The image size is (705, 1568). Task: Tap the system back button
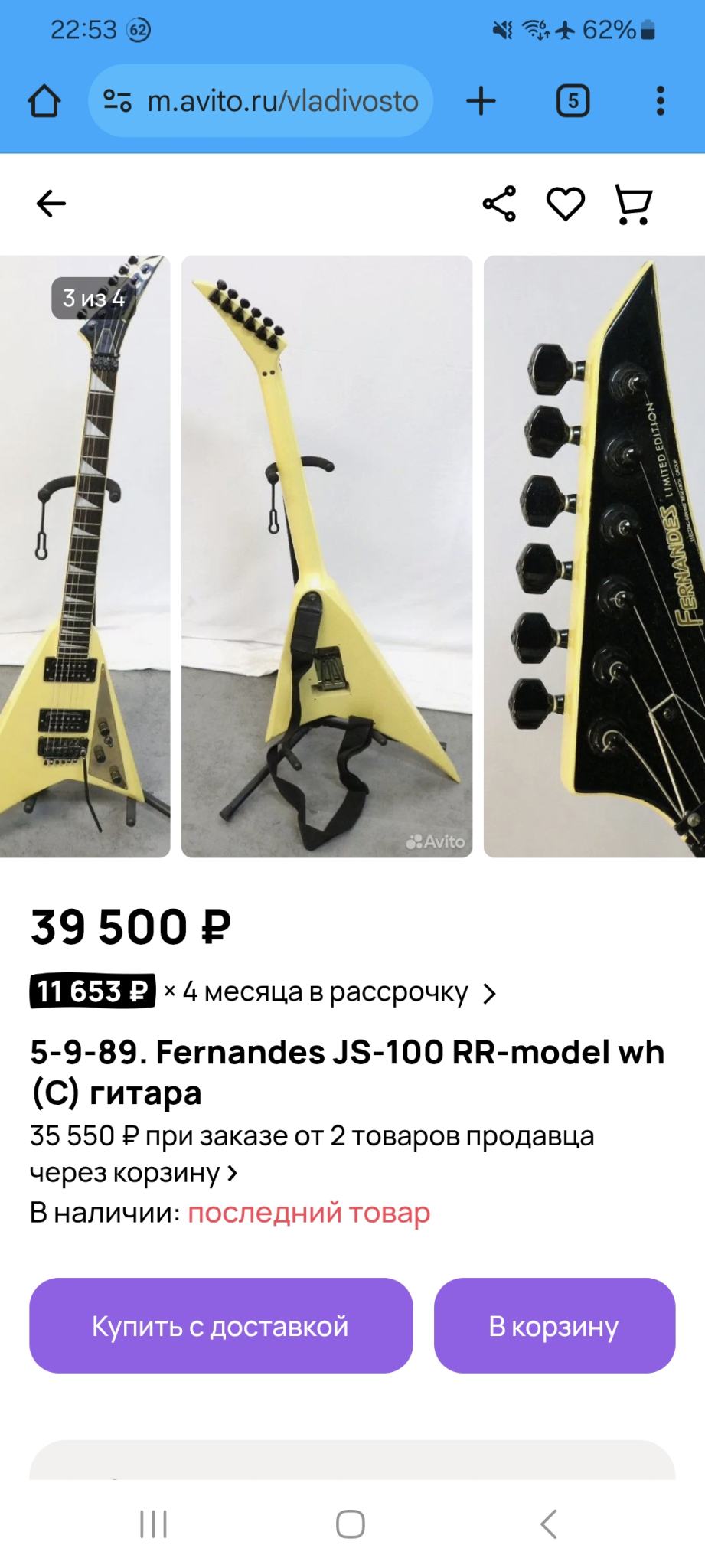coord(548,1524)
